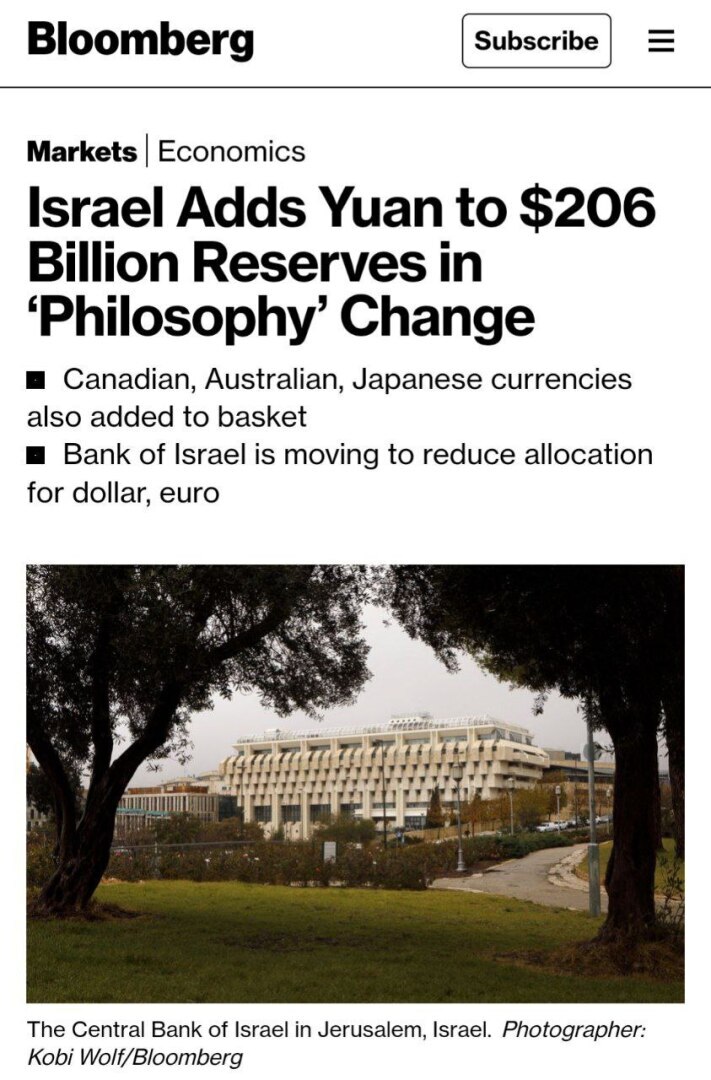Screen dimensions: 711x1080
Task: Open the Economics section
Action: pos(231,152)
